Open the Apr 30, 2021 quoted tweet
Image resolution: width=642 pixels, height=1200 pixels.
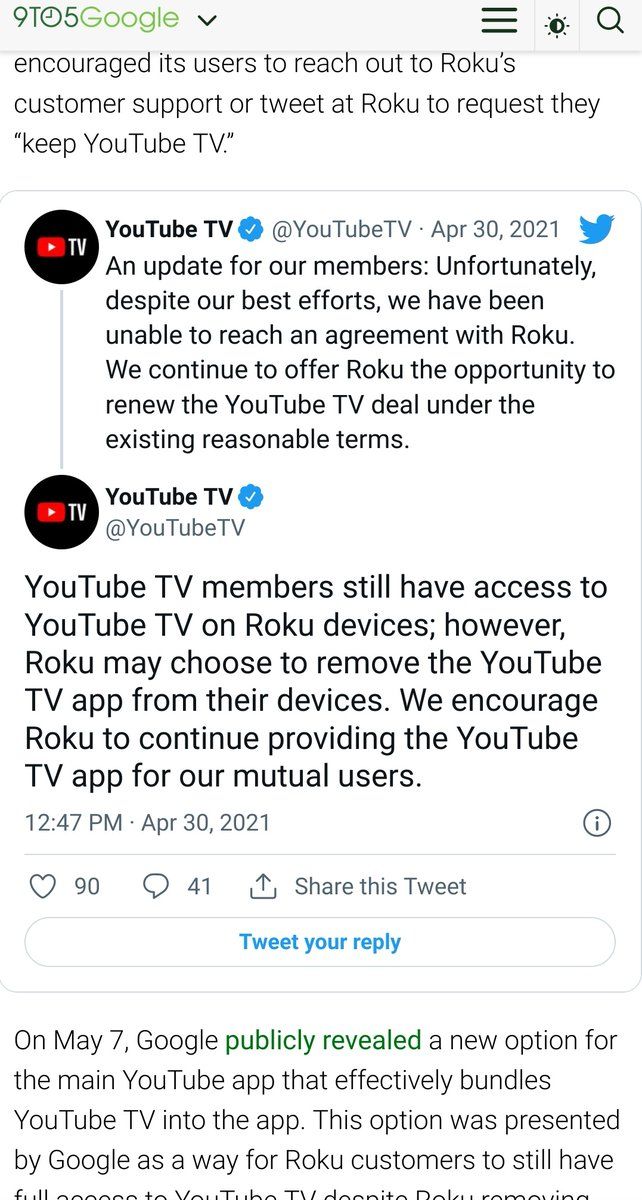pyautogui.click(x=495, y=230)
